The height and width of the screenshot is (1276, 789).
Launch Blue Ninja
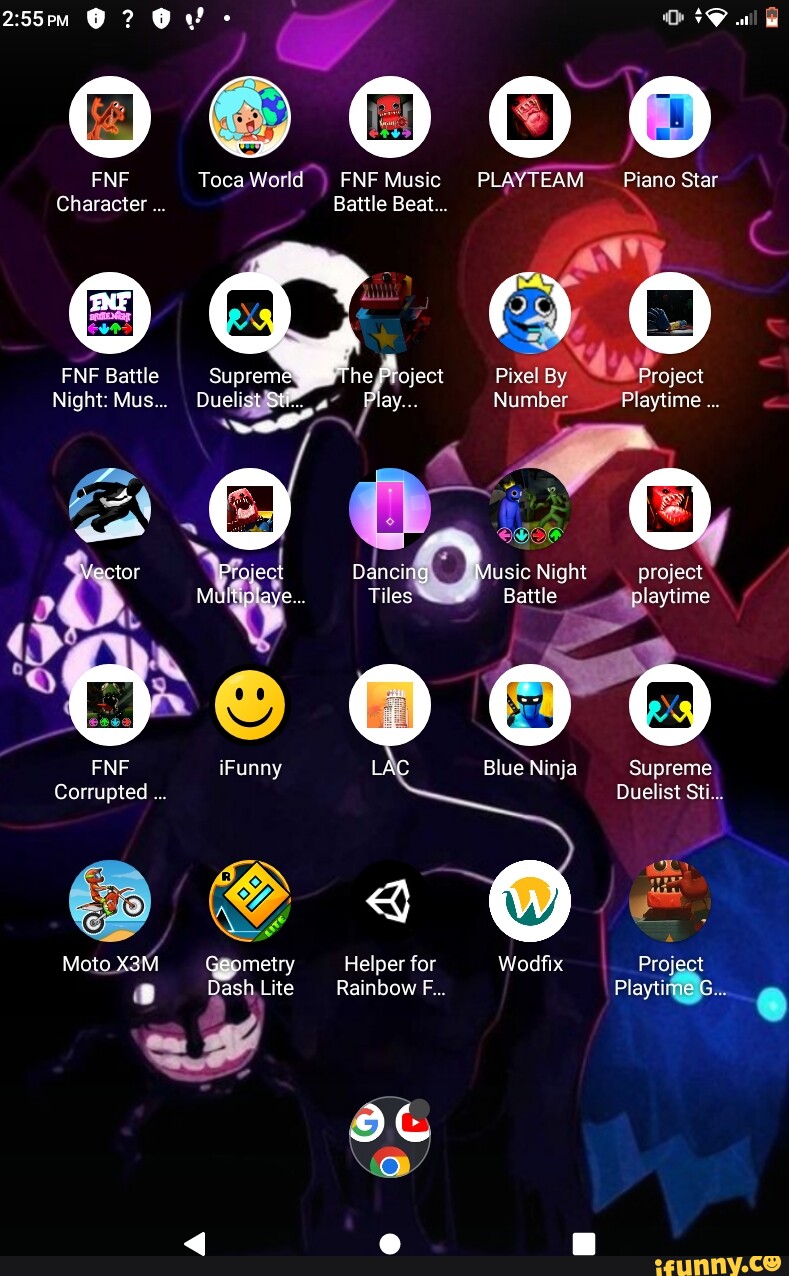pos(530,706)
